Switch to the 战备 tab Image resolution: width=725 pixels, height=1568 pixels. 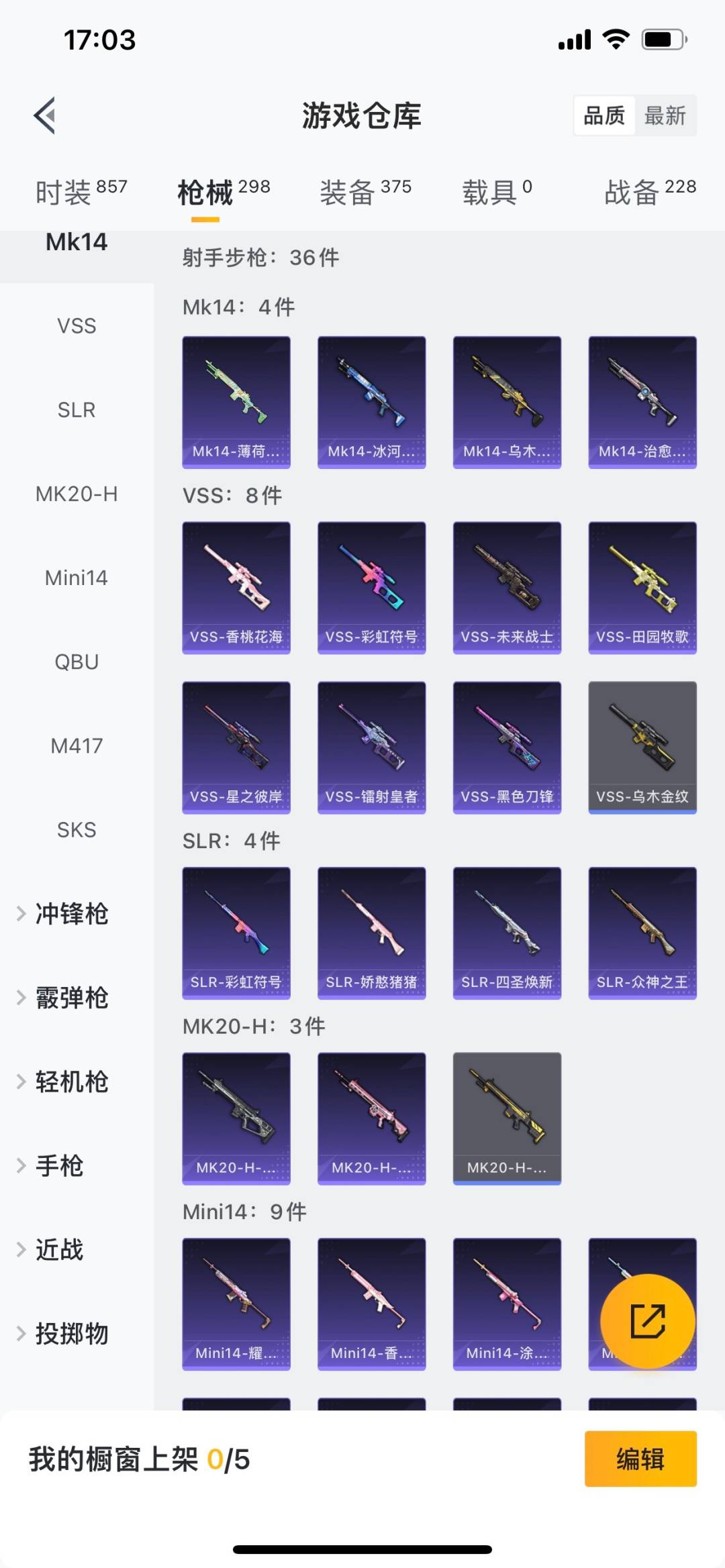[649, 192]
